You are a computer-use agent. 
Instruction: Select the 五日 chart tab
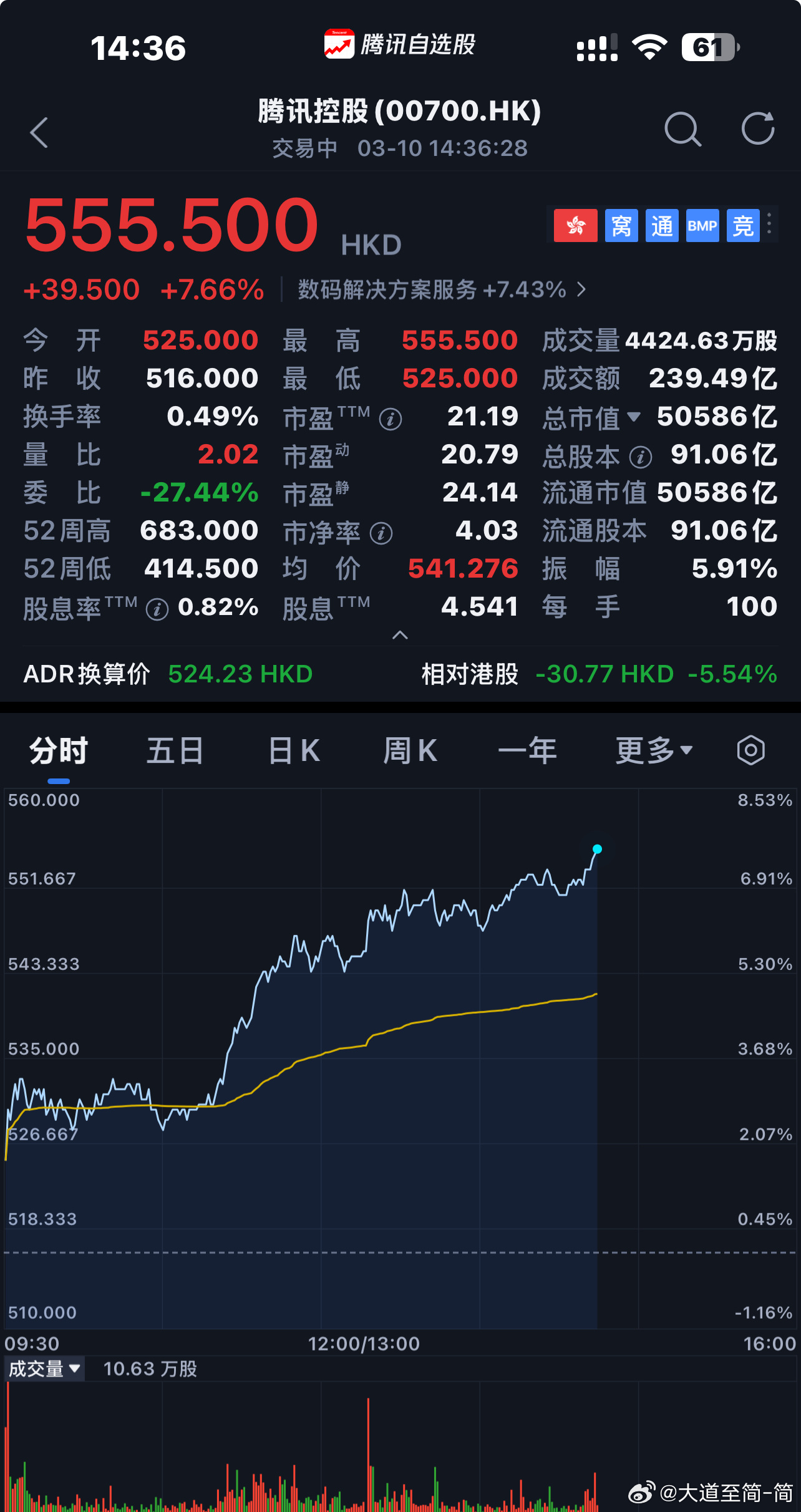[175, 750]
